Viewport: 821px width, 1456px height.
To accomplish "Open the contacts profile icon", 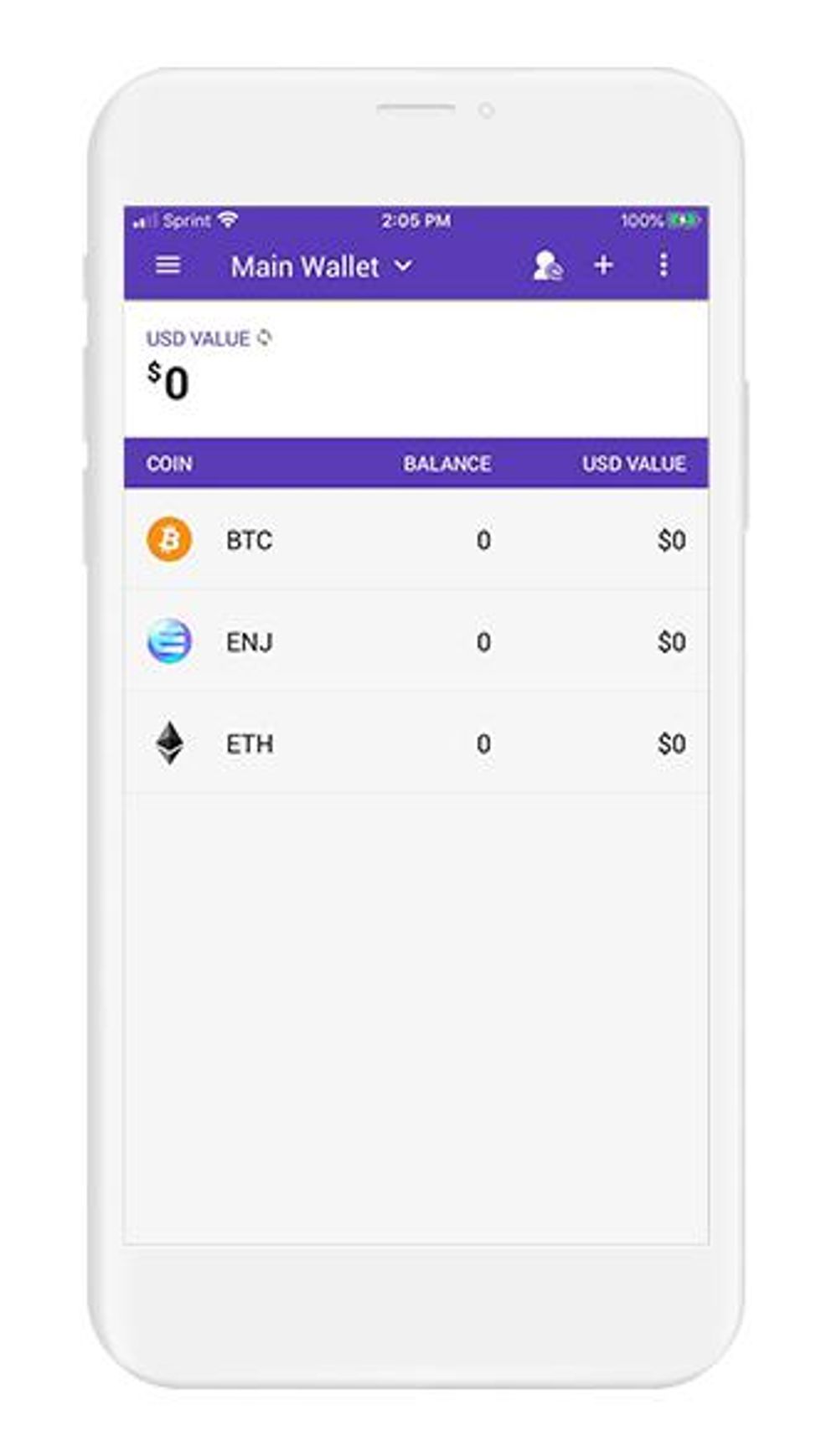I will coord(547,265).
